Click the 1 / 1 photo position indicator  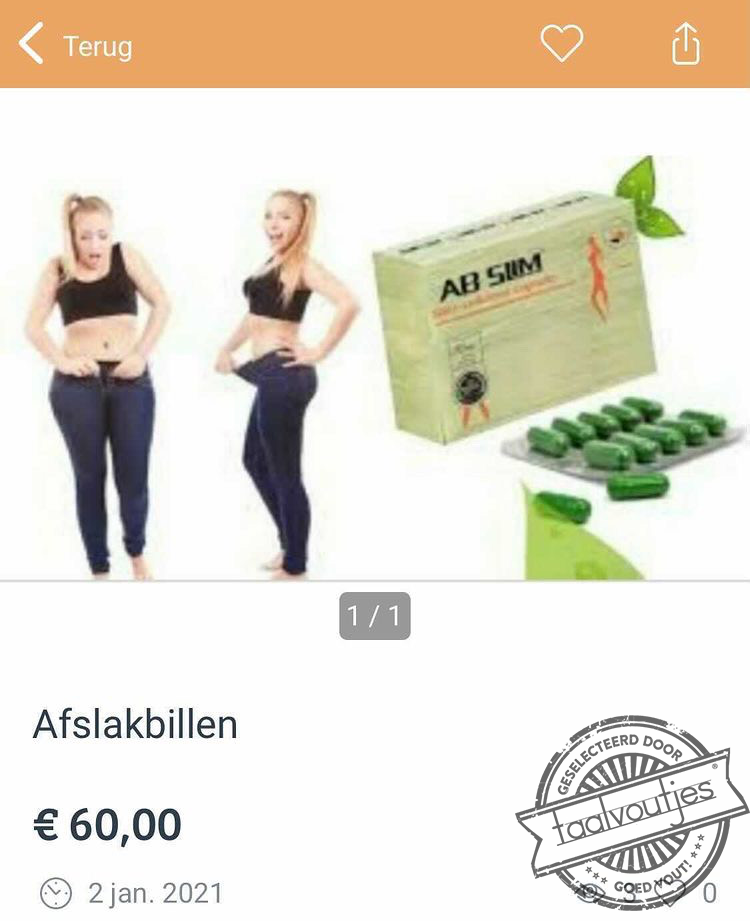point(375,617)
